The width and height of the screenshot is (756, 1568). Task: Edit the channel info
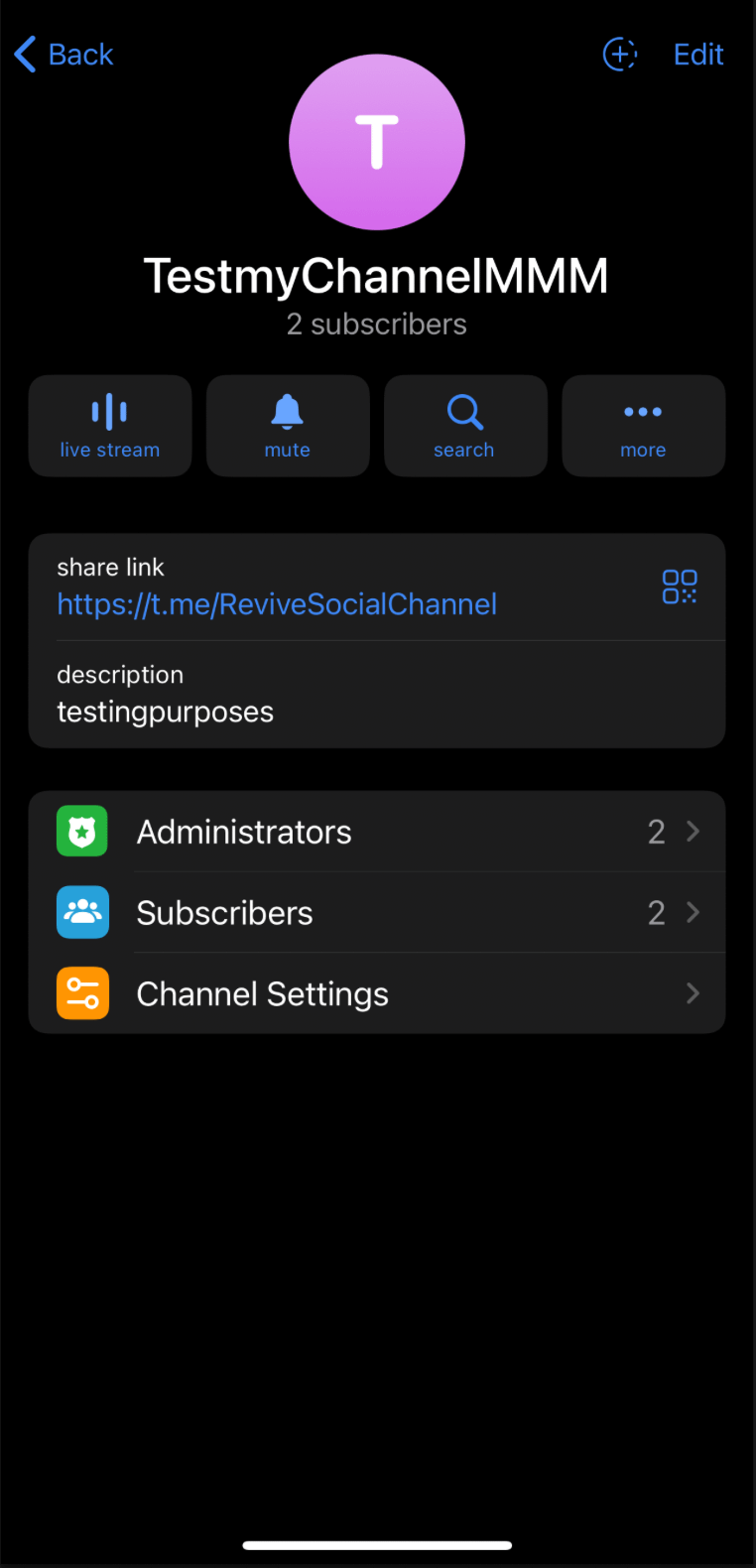click(698, 55)
